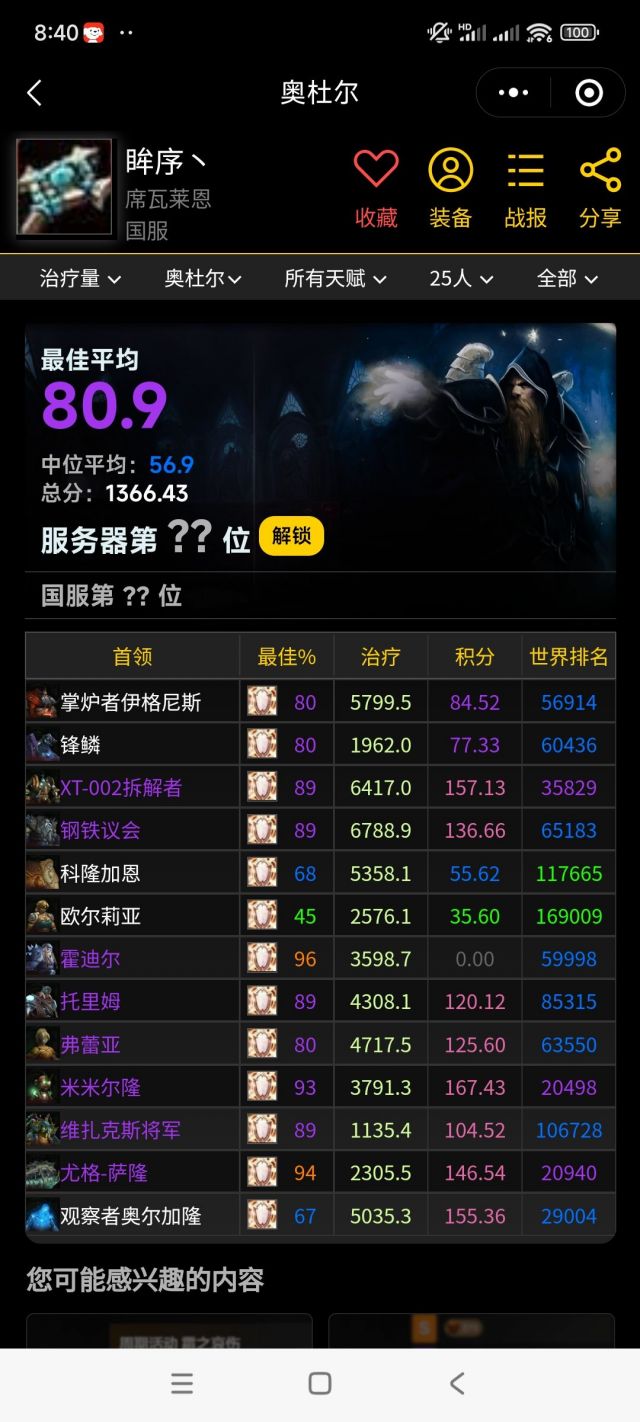Tap 收藏 to favorite this character
This screenshot has height=1422, width=640.
pos(376,188)
